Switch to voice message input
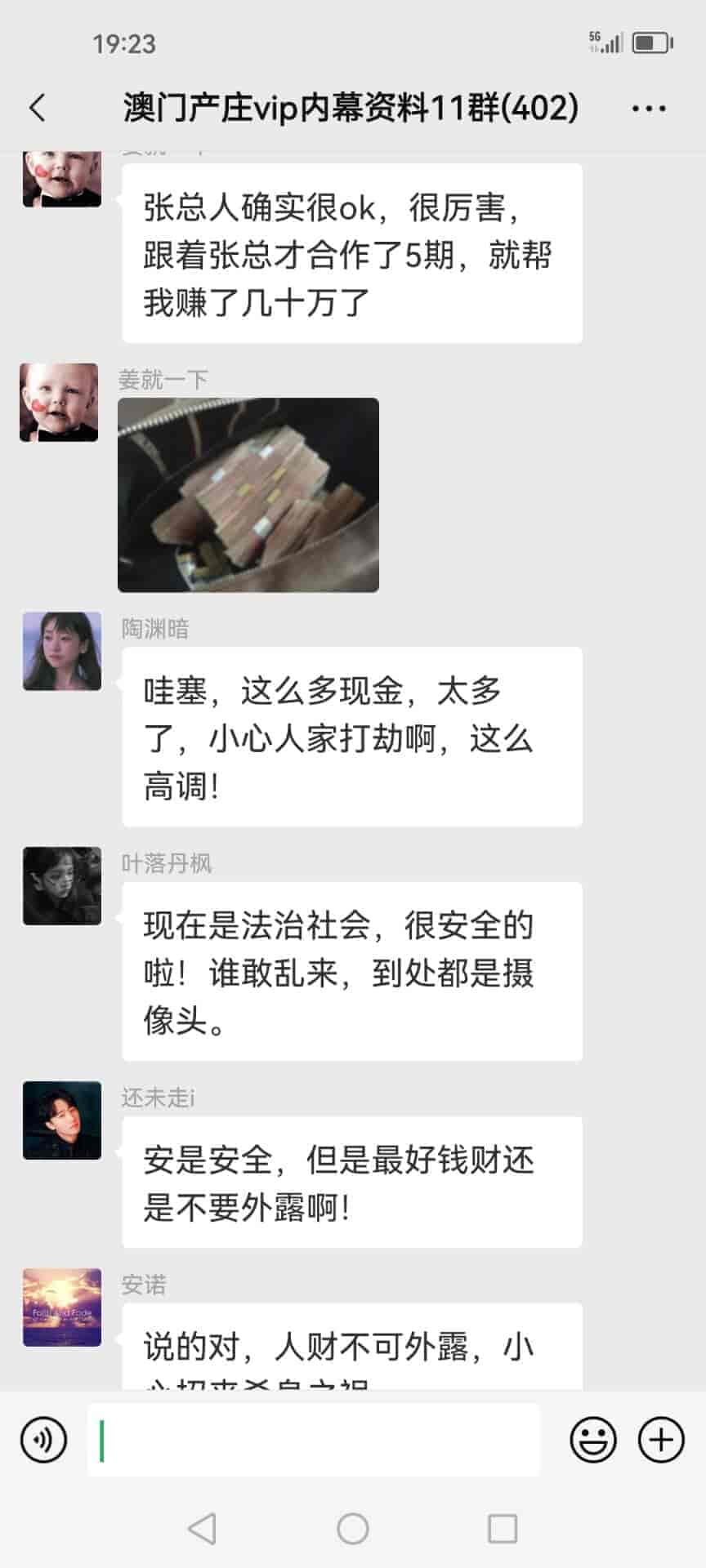This screenshot has width=706, height=1568. click(44, 1440)
